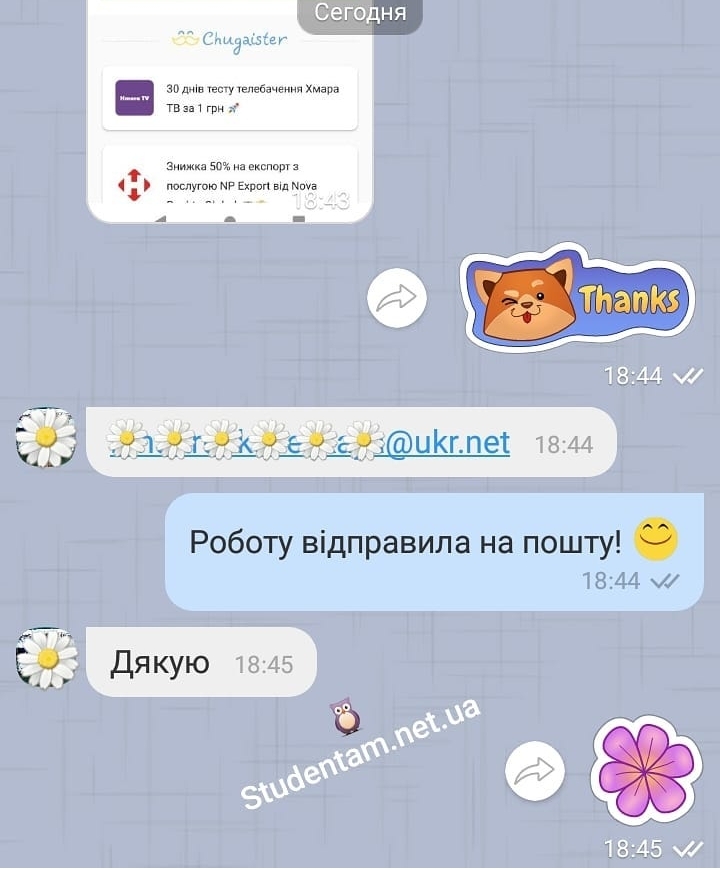Viewport: 720px width, 870px height.
Task: Open the shared screenshot image message
Action: (230, 110)
